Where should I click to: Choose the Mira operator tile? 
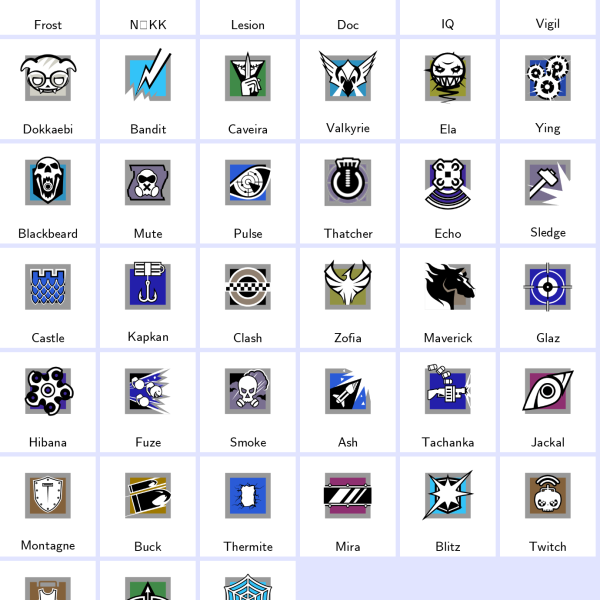coord(348,504)
